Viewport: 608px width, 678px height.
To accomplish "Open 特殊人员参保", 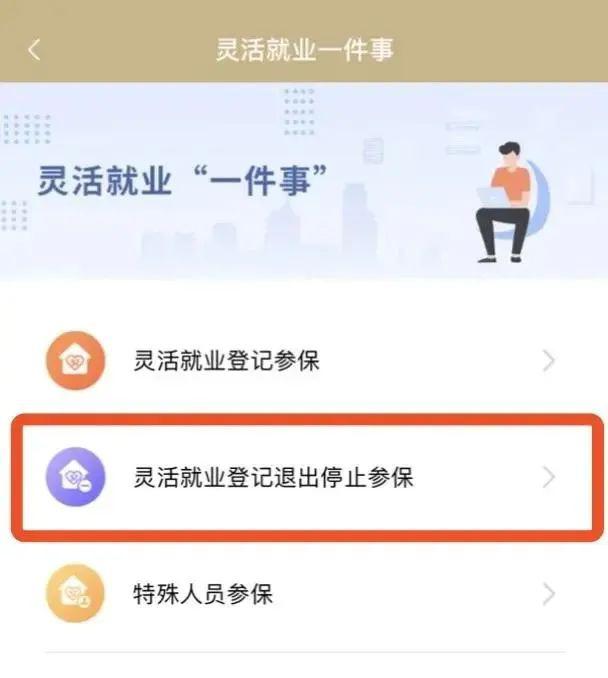I will click(300, 595).
